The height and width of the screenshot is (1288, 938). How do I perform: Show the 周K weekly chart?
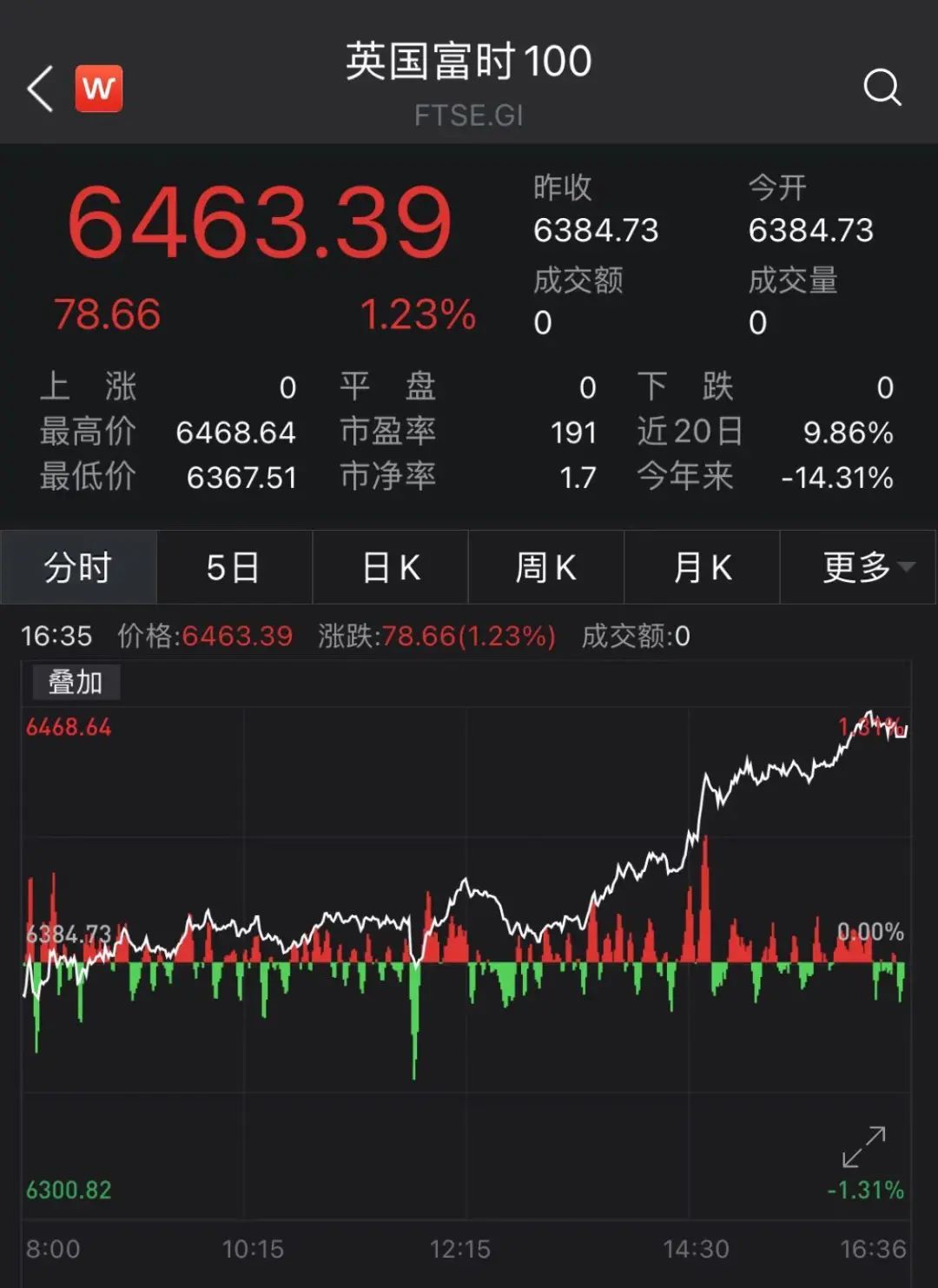pos(545,568)
